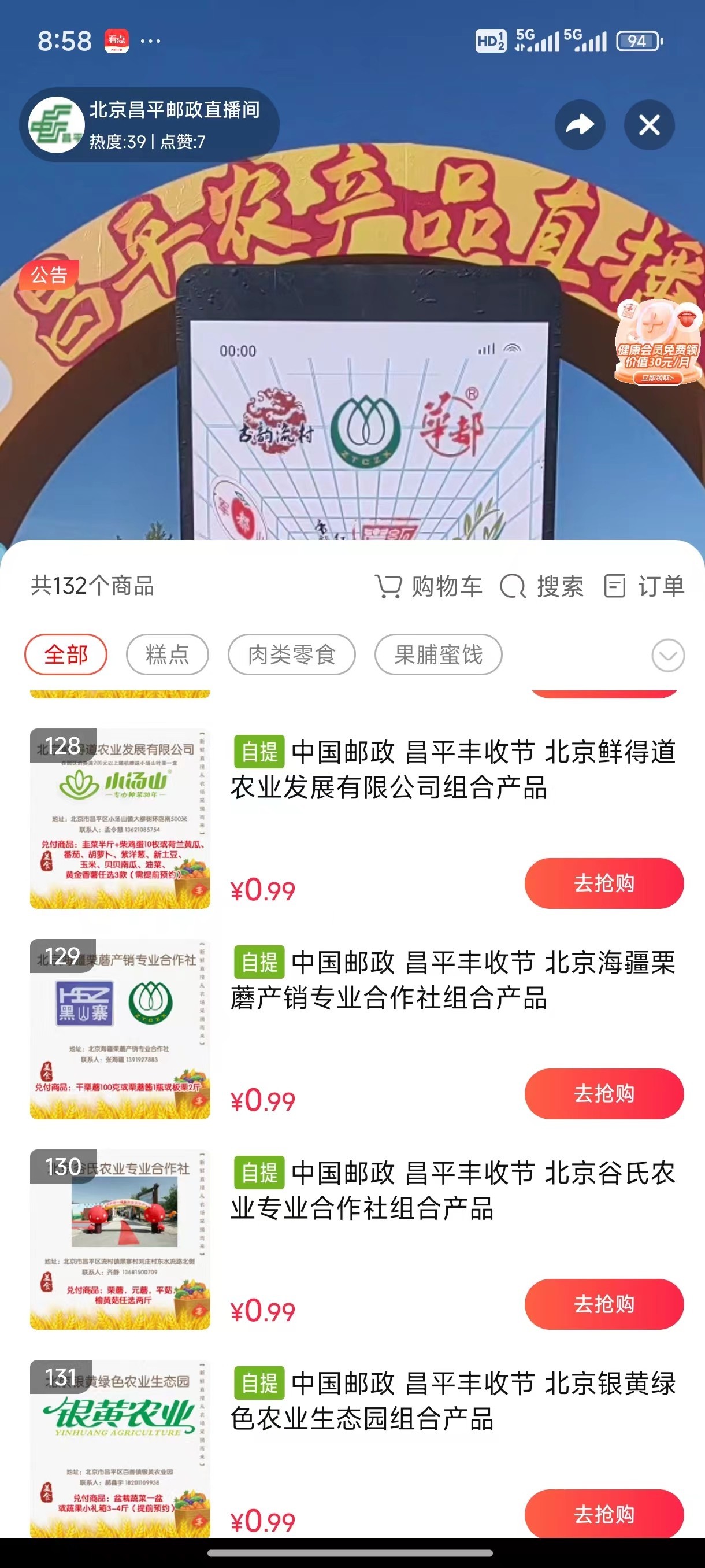Screen dimensions: 705x1568
Task: Buy the 北京海疆栗蘑产销专业合作社 combo
Action: [604, 1094]
